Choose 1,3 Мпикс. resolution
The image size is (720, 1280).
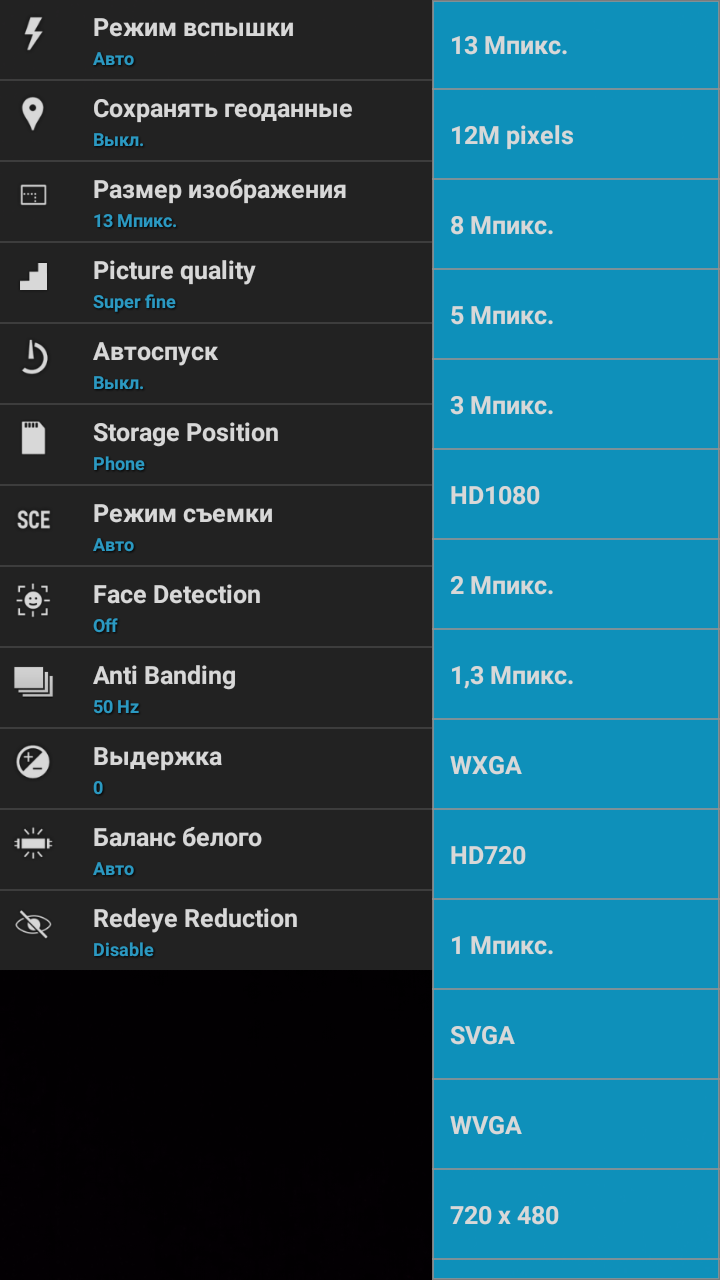[576, 675]
